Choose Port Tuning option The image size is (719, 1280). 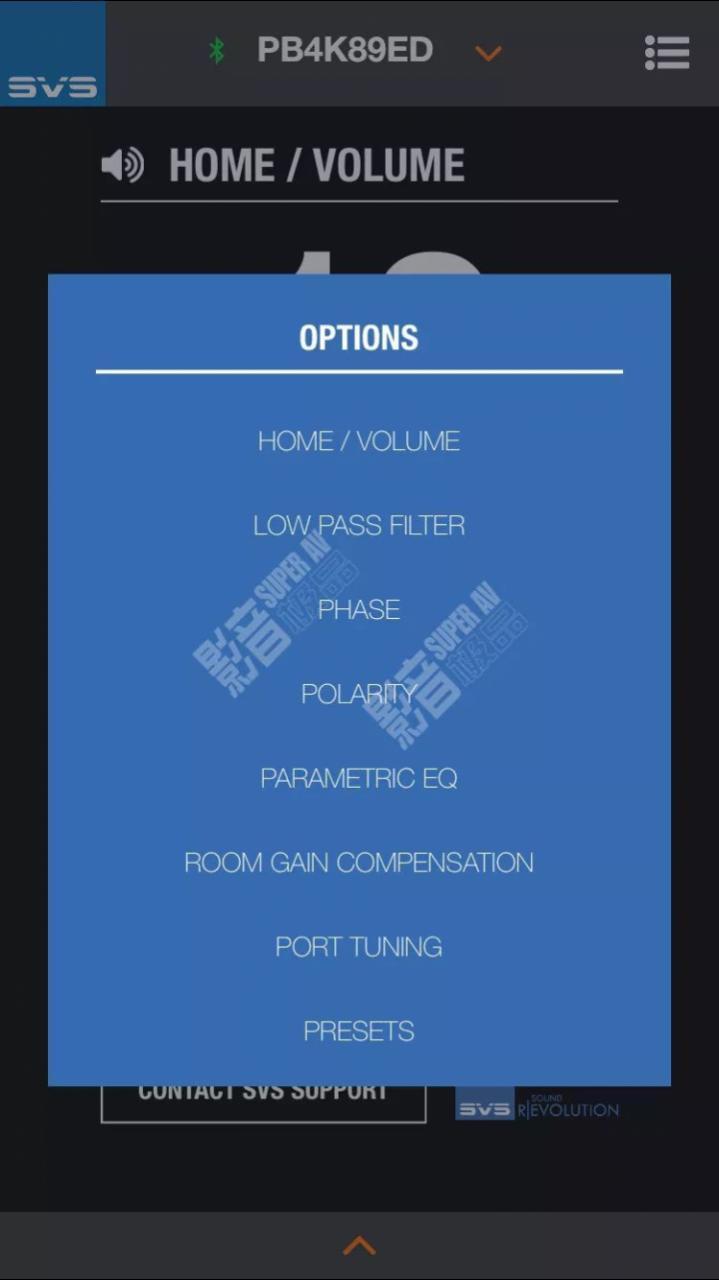(359, 946)
